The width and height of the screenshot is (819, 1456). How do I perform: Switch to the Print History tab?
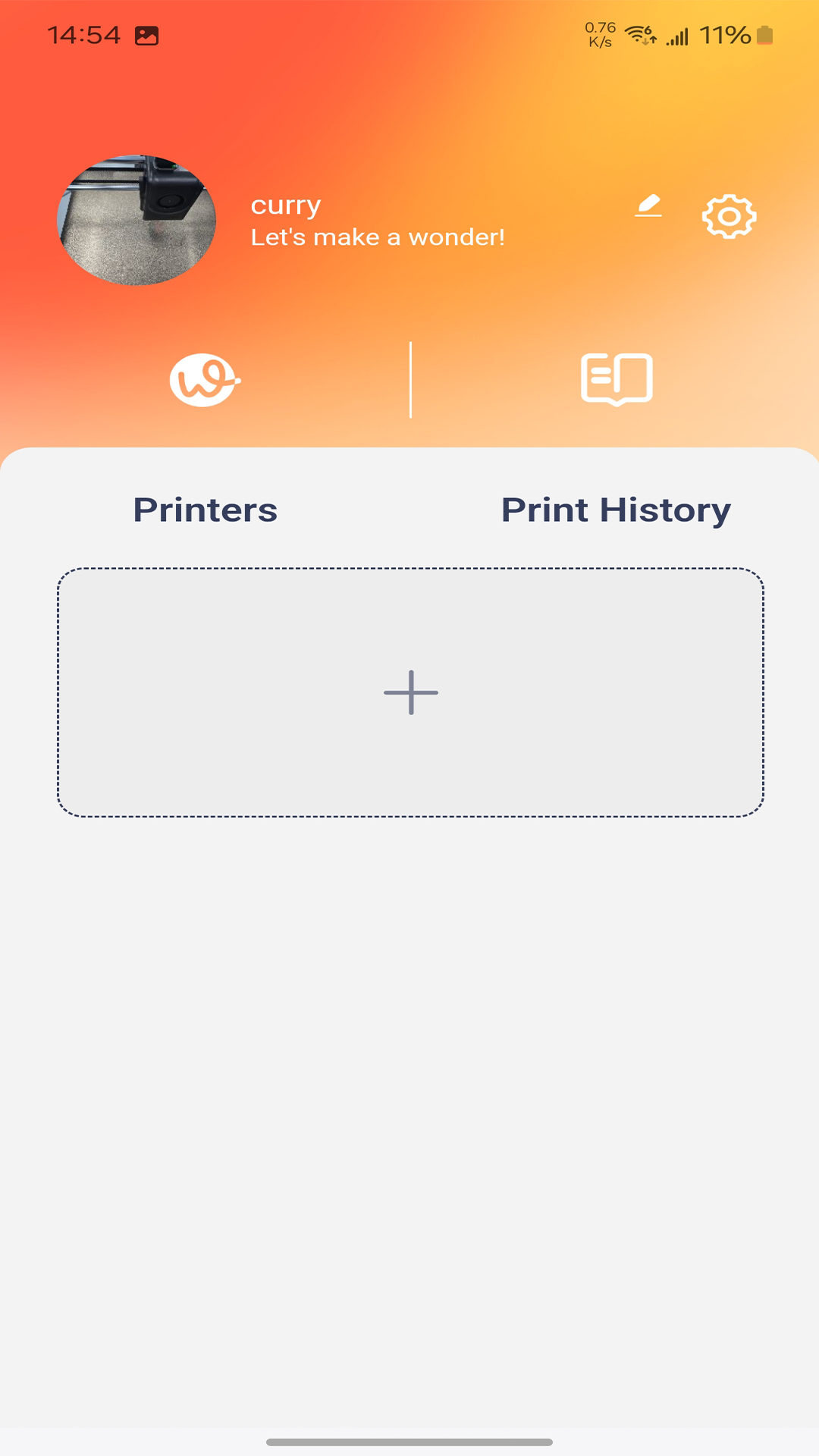pos(616,510)
